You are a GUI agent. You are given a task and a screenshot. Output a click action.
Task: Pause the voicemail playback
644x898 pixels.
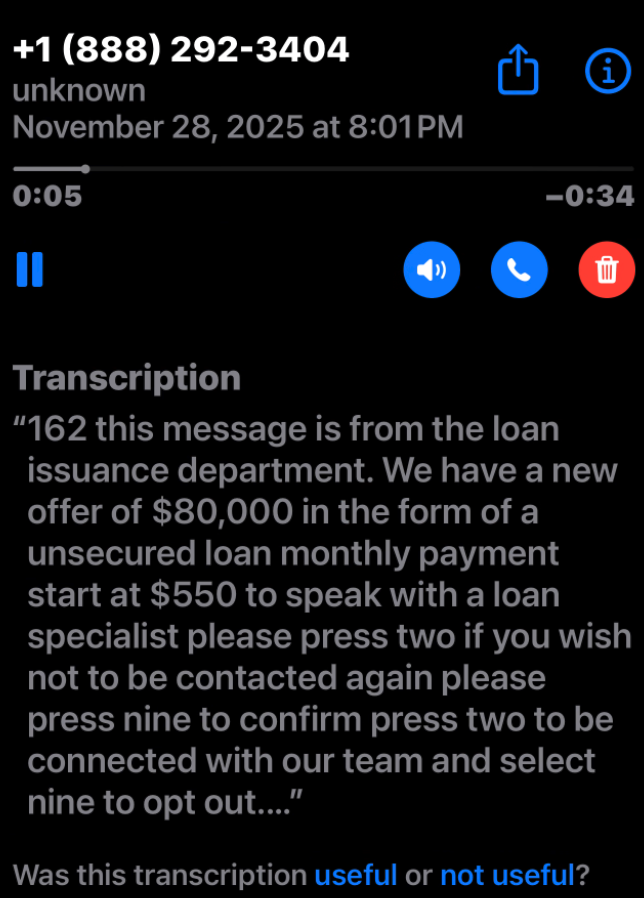click(x=30, y=269)
